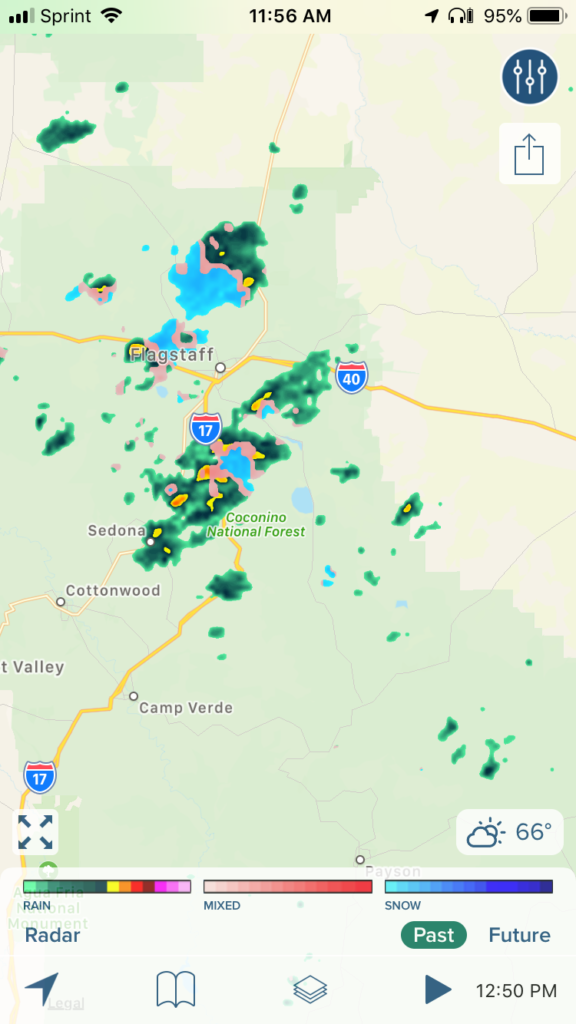
Task: Switch to Future radar
Action: point(519,935)
